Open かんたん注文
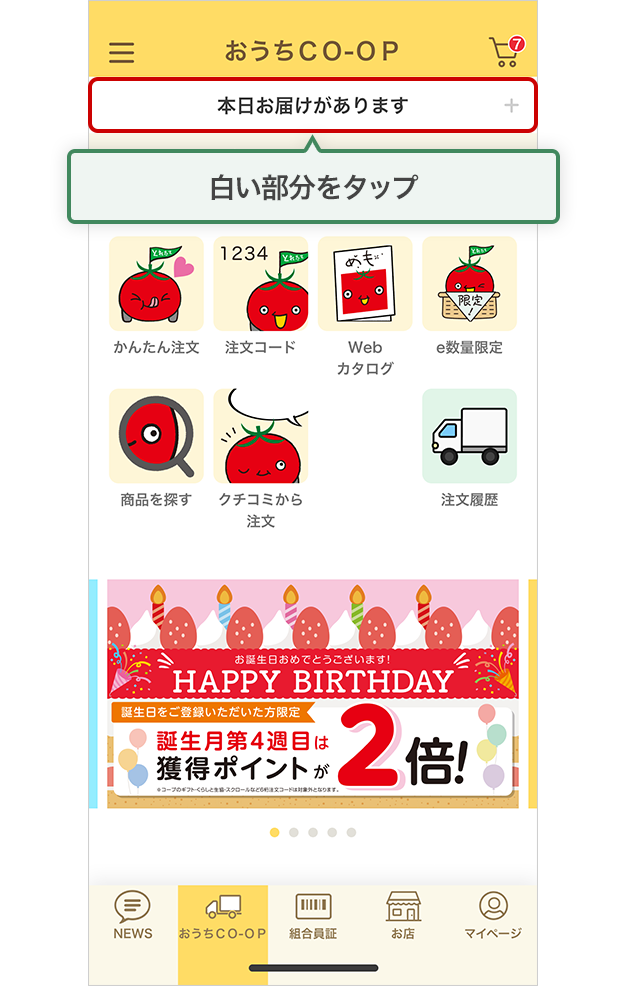This screenshot has width=626, height=986. point(156,295)
